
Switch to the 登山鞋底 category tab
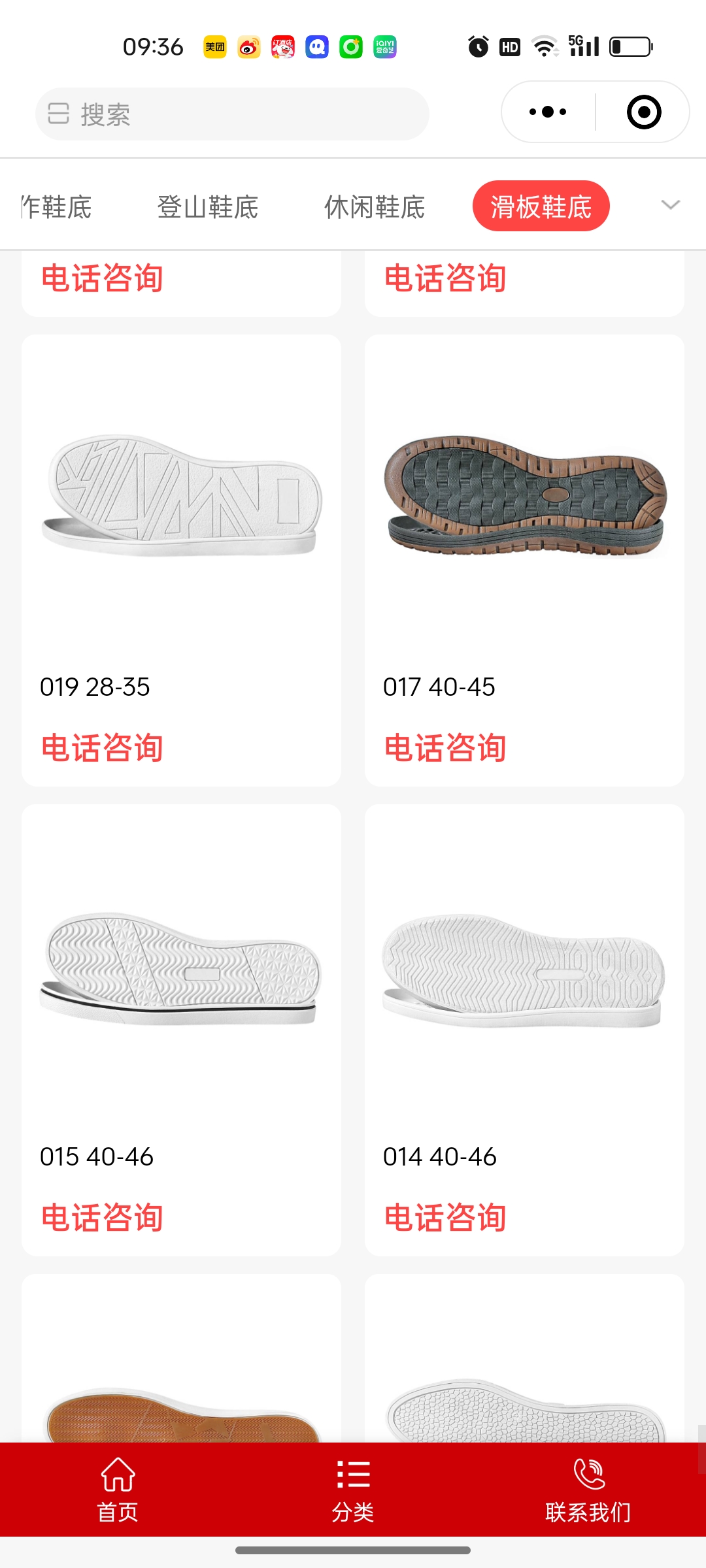(x=208, y=207)
